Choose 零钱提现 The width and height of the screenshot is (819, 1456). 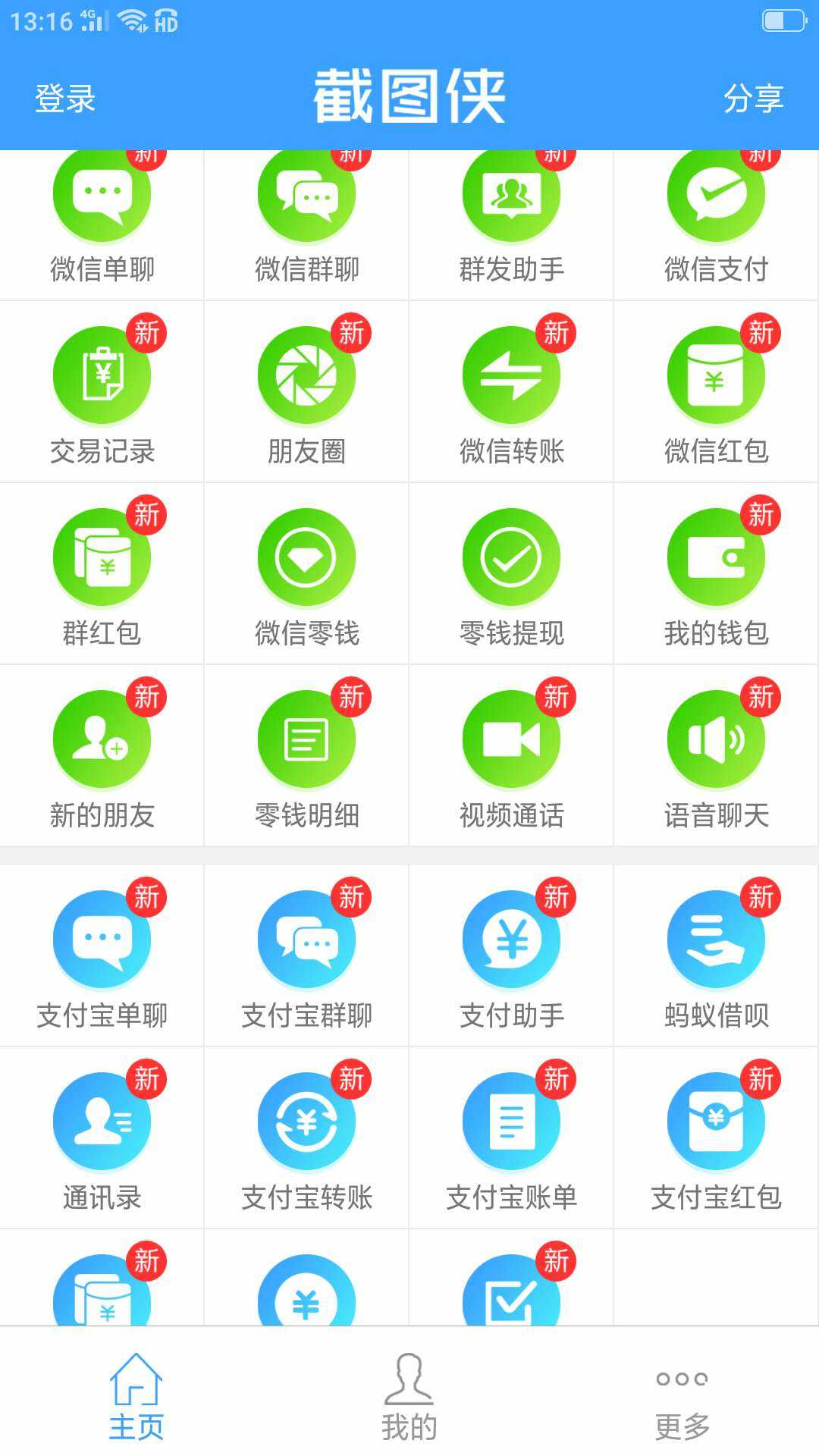tap(511, 573)
